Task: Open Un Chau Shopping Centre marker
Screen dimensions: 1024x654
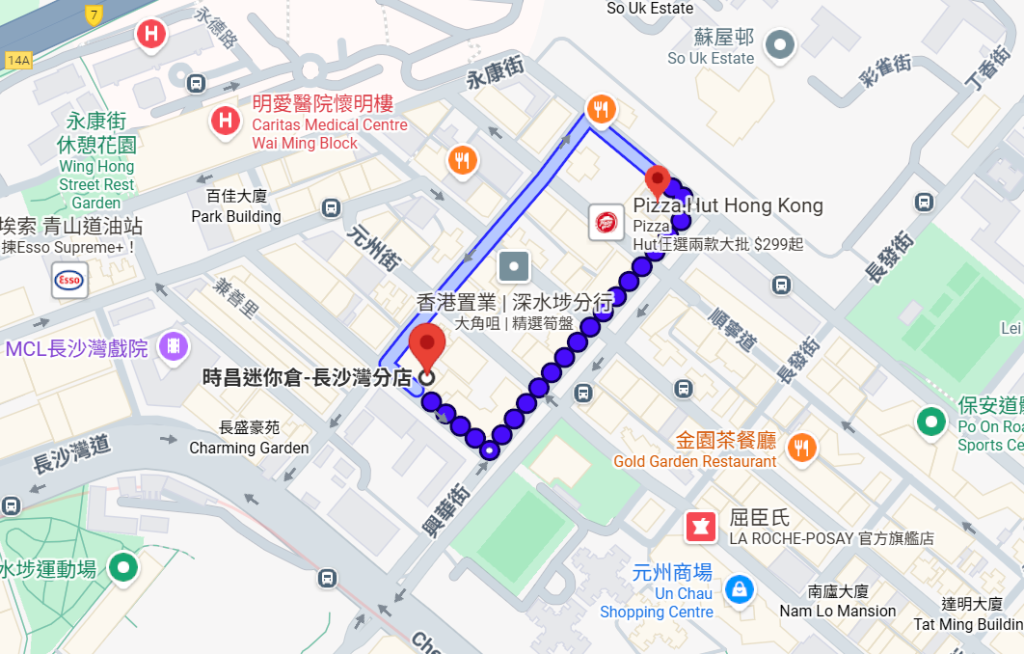Action: (739, 588)
